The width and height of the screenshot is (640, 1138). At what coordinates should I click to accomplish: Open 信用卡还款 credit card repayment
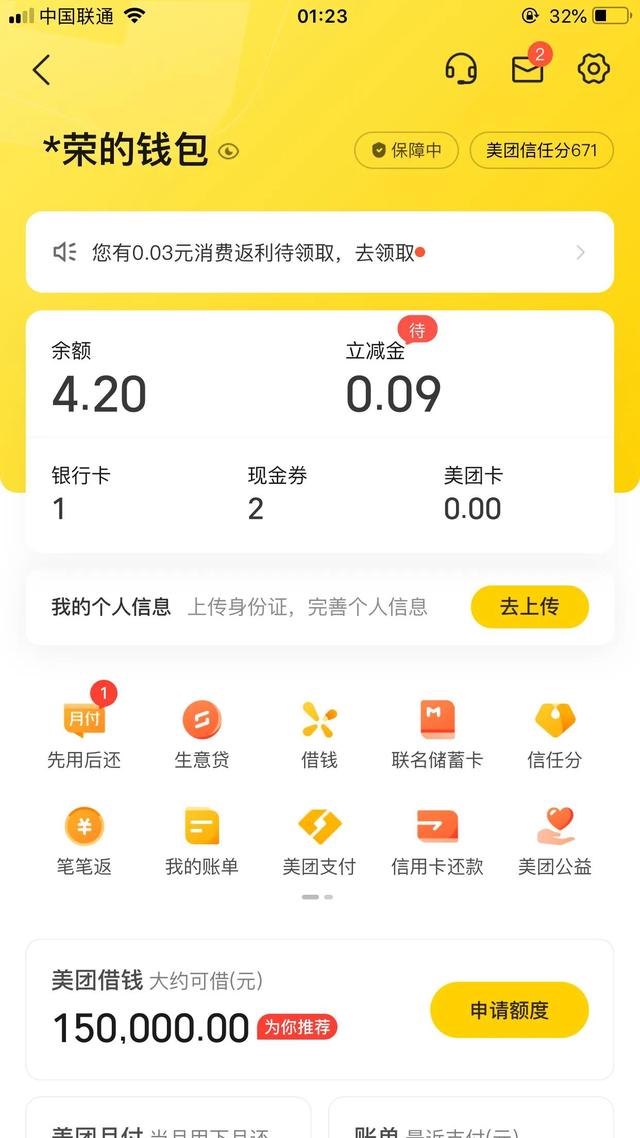point(437,840)
